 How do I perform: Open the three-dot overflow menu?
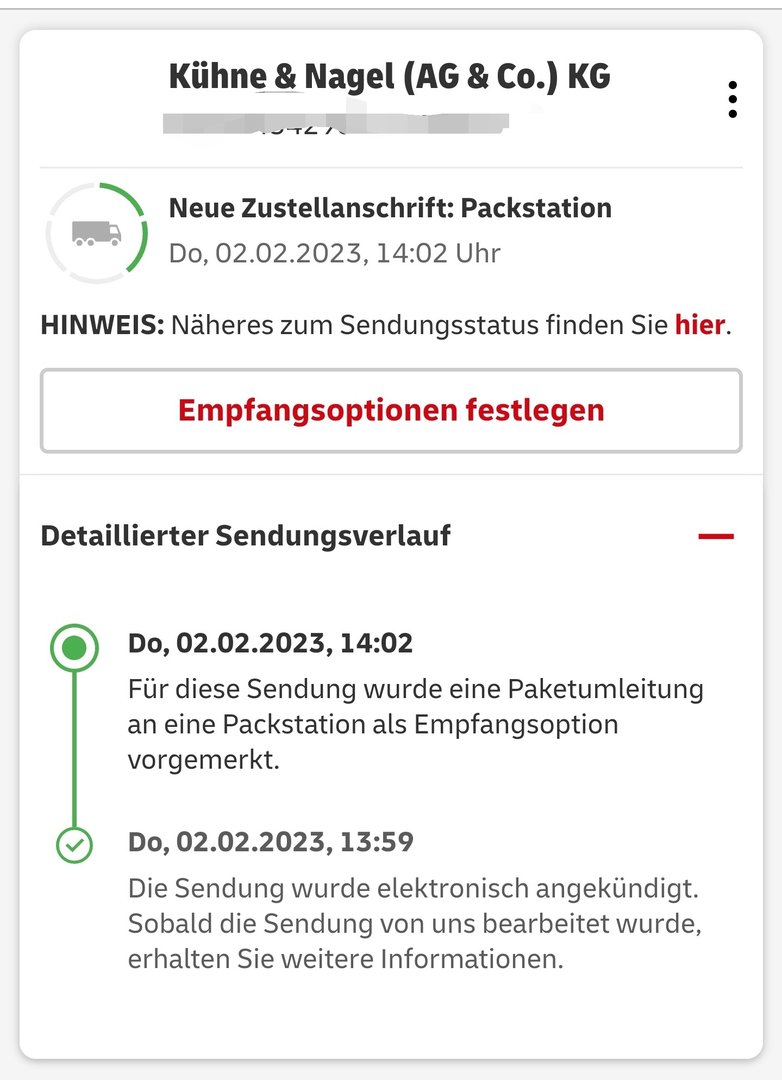[732, 100]
